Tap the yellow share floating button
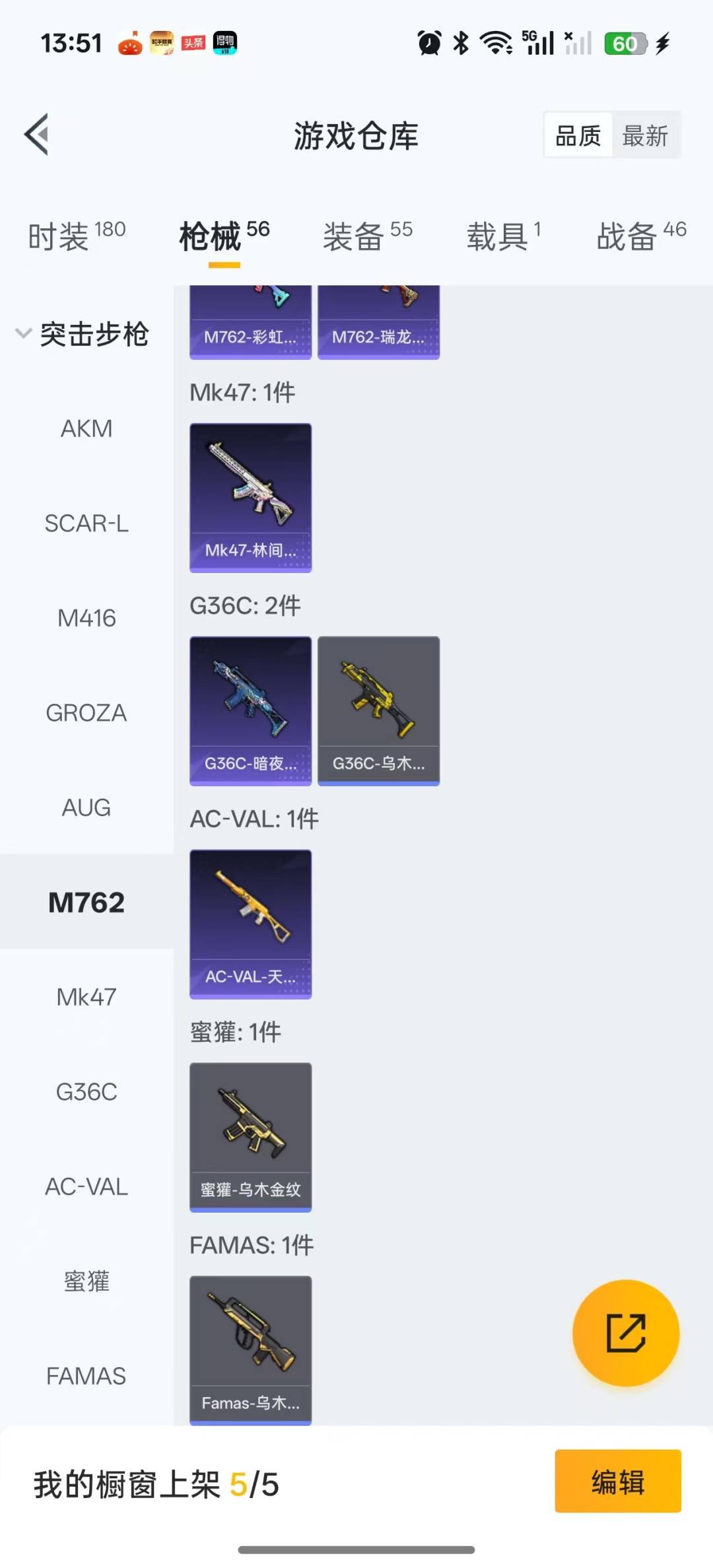 click(x=625, y=1332)
